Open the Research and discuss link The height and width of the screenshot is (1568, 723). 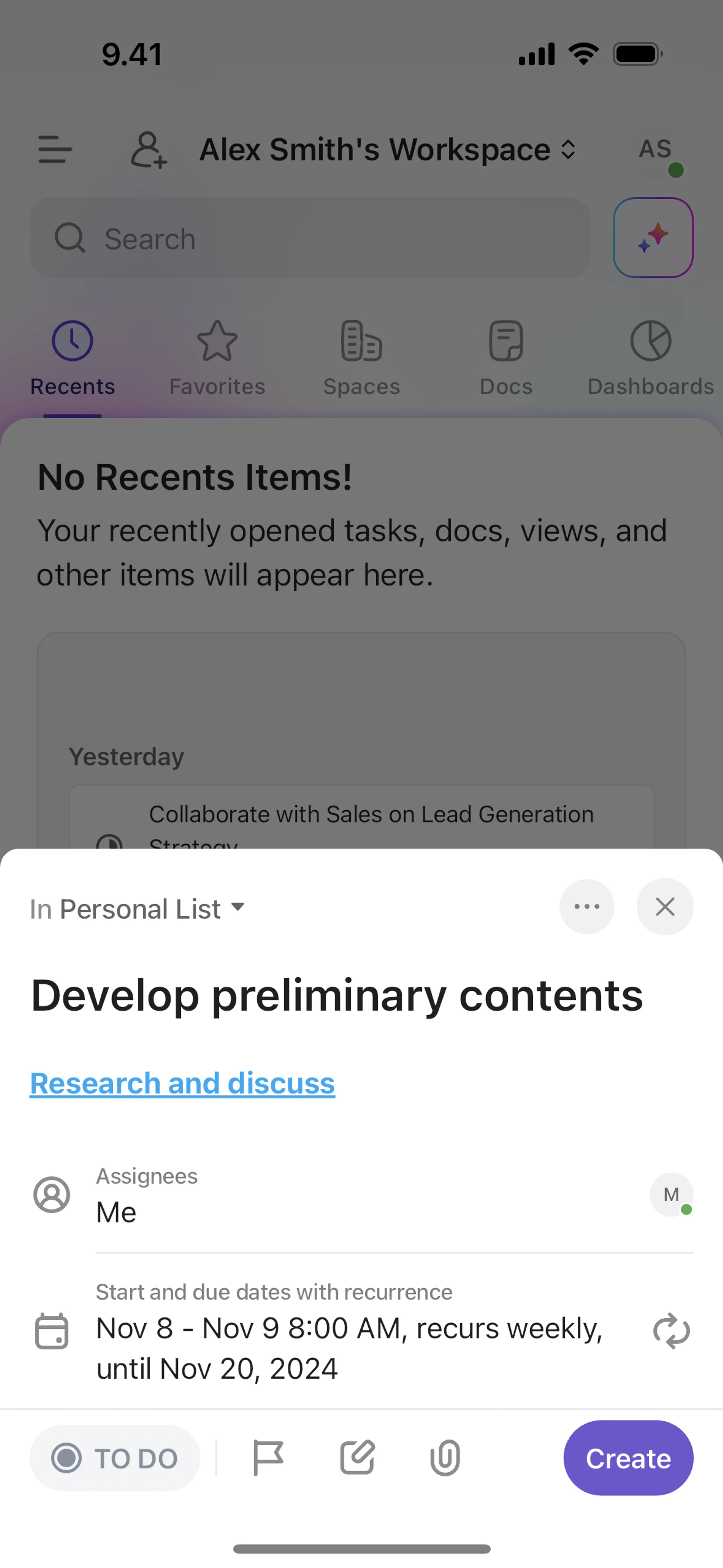(x=182, y=1084)
